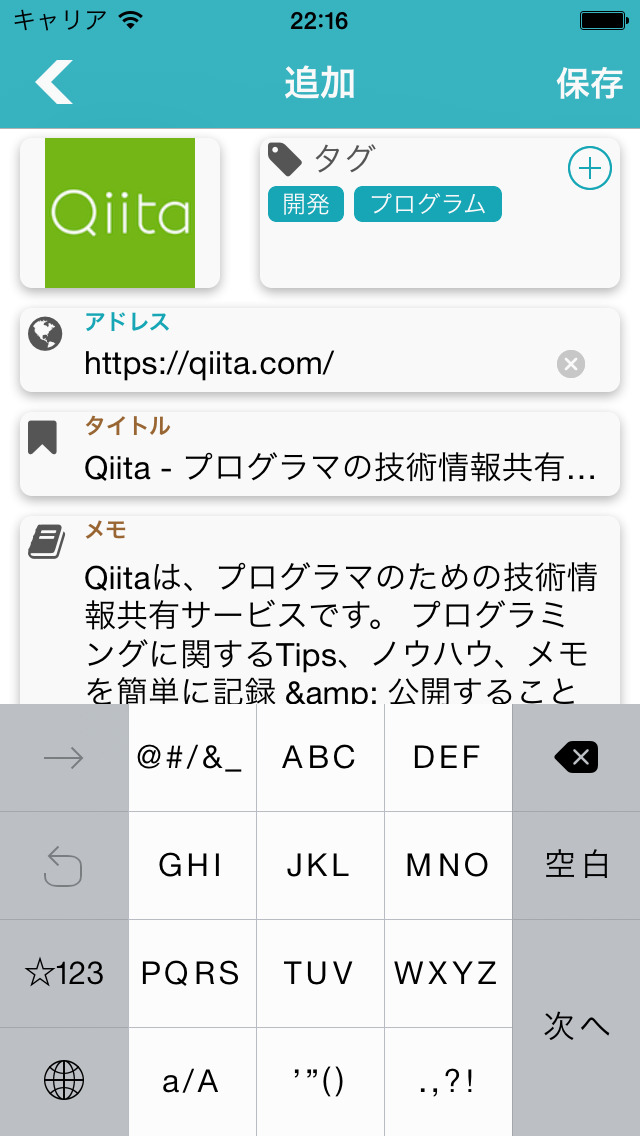Hit the backspace key on keyboard
Image resolution: width=640 pixels, height=1136 pixels.
click(x=576, y=757)
